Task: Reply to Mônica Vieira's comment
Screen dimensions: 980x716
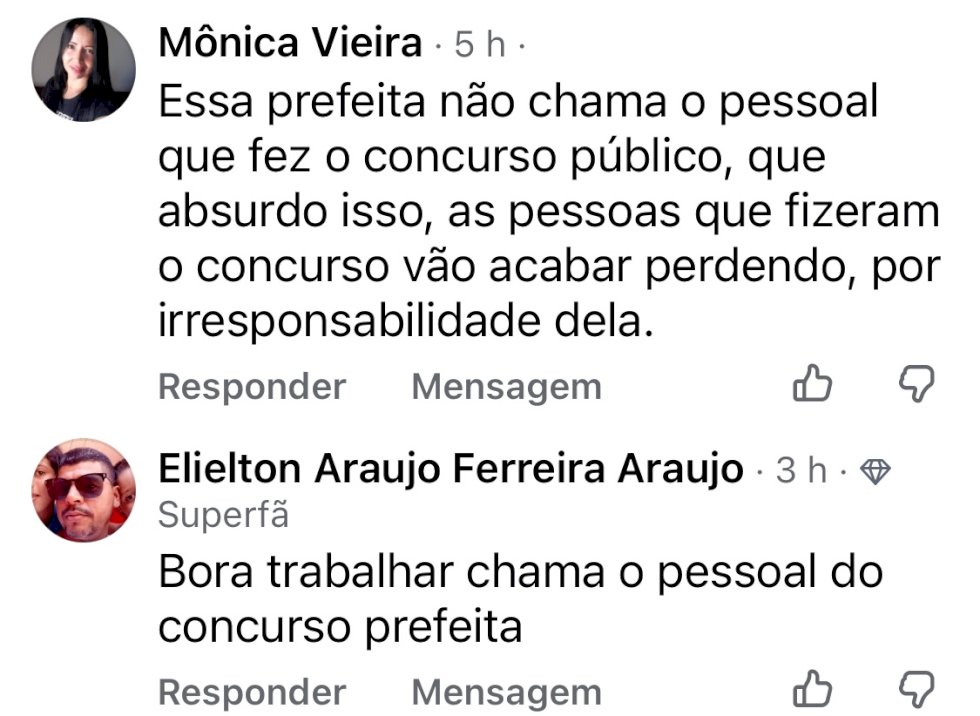Action: [252, 387]
